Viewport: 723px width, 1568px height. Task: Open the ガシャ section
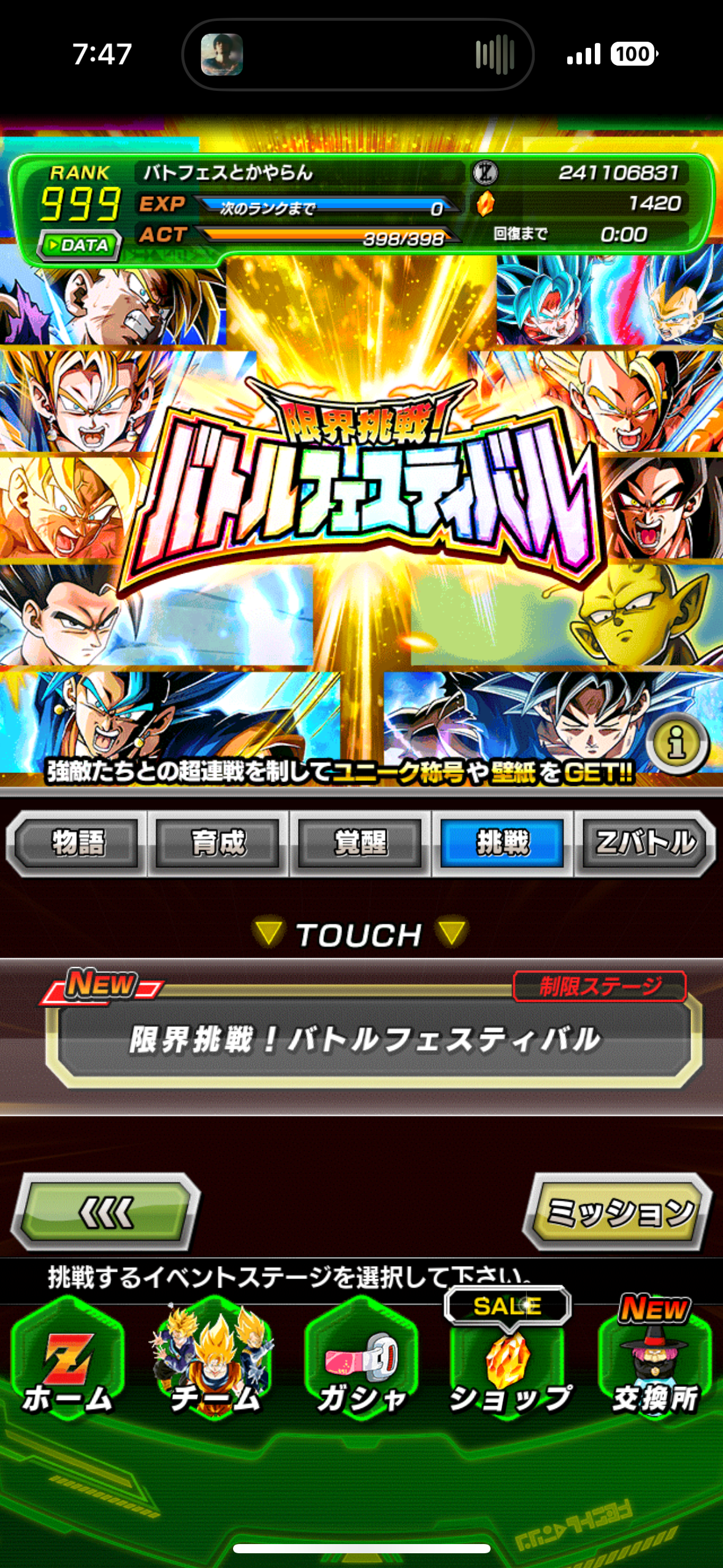tap(362, 1362)
